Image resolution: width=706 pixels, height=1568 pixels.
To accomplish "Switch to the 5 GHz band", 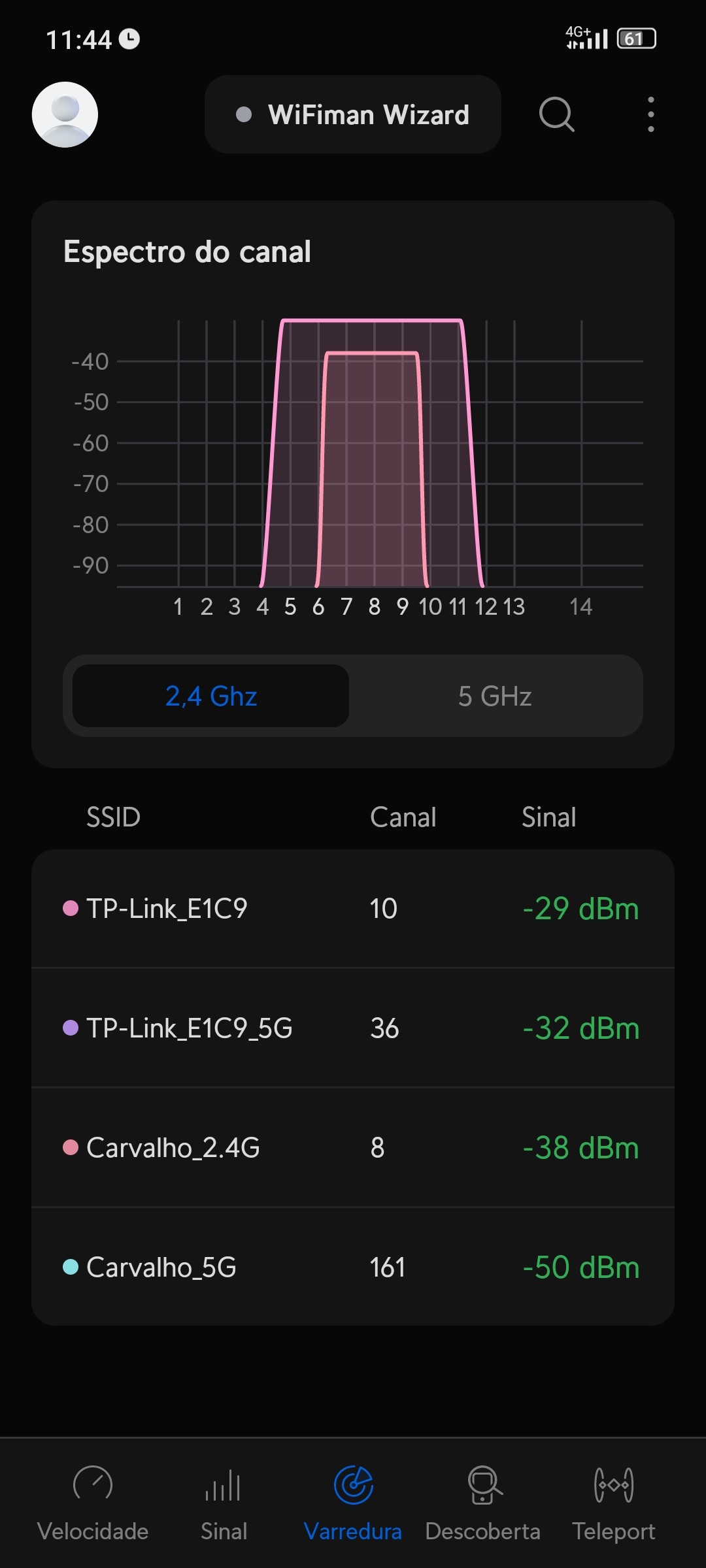I will tap(495, 696).
